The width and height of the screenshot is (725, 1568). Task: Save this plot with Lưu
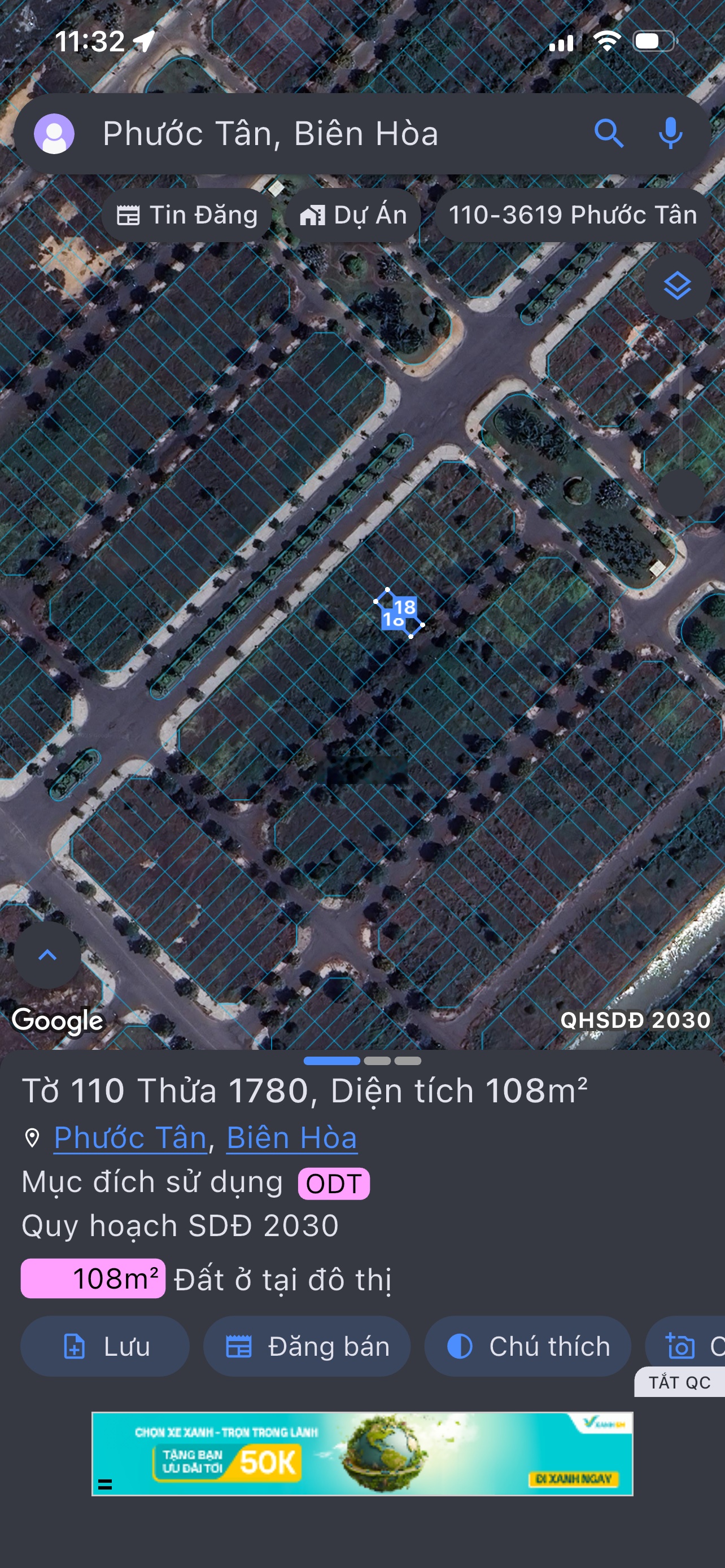(x=106, y=1346)
